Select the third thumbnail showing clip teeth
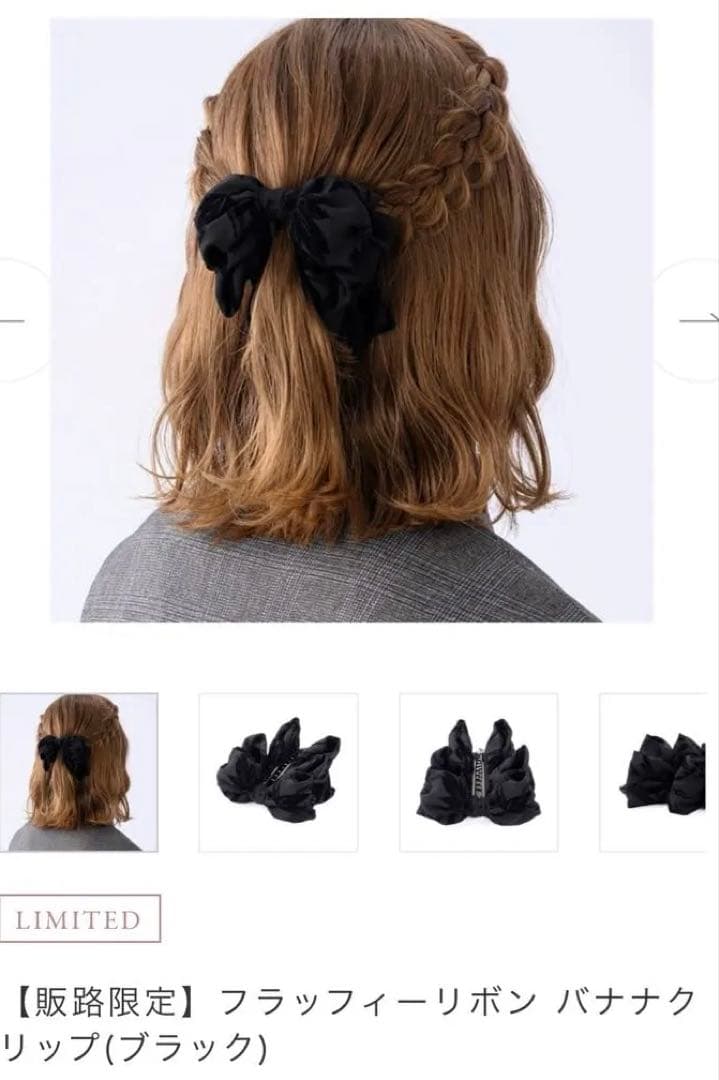The width and height of the screenshot is (719, 1080). click(x=478, y=772)
